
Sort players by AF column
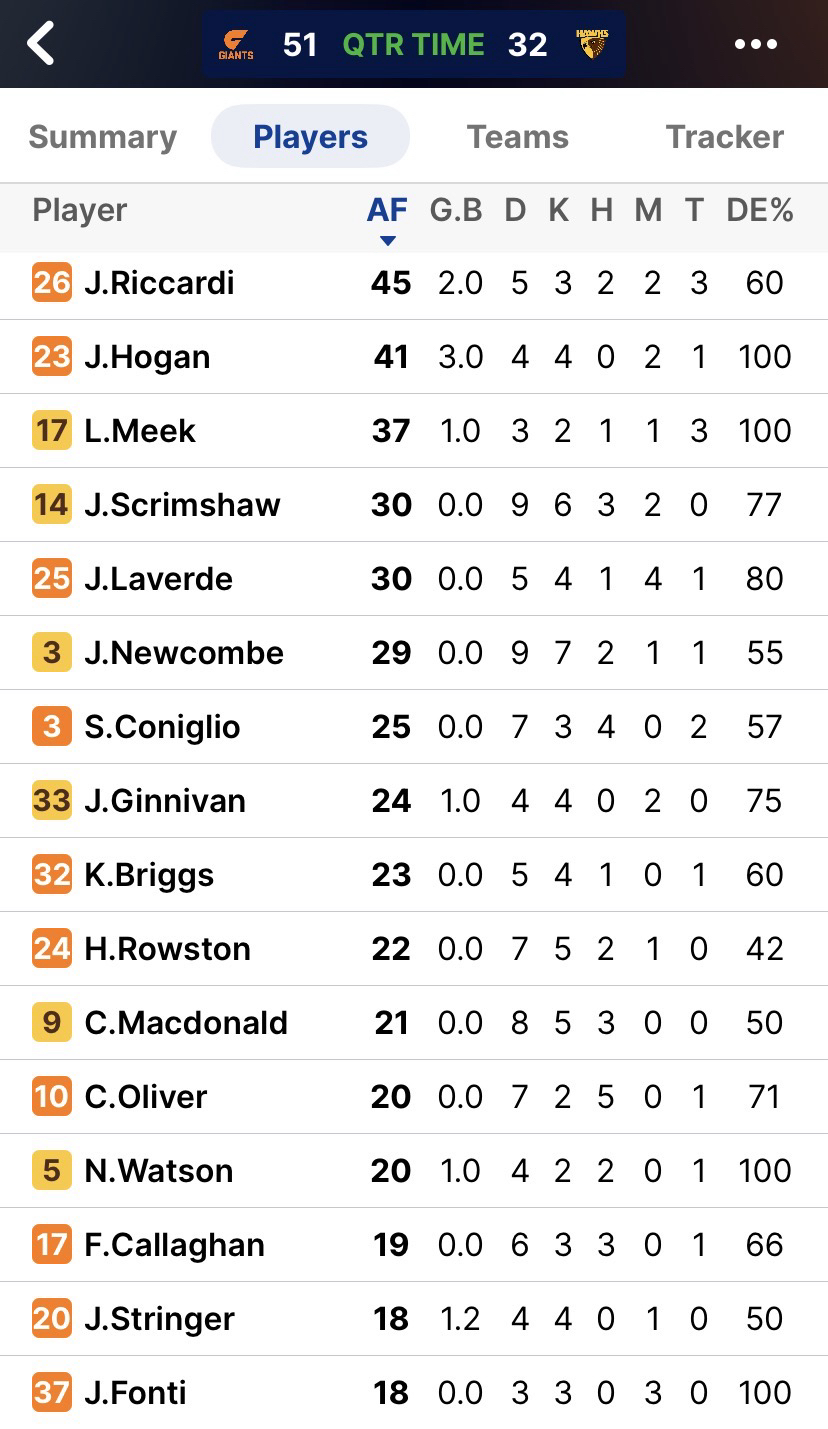click(x=387, y=211)
